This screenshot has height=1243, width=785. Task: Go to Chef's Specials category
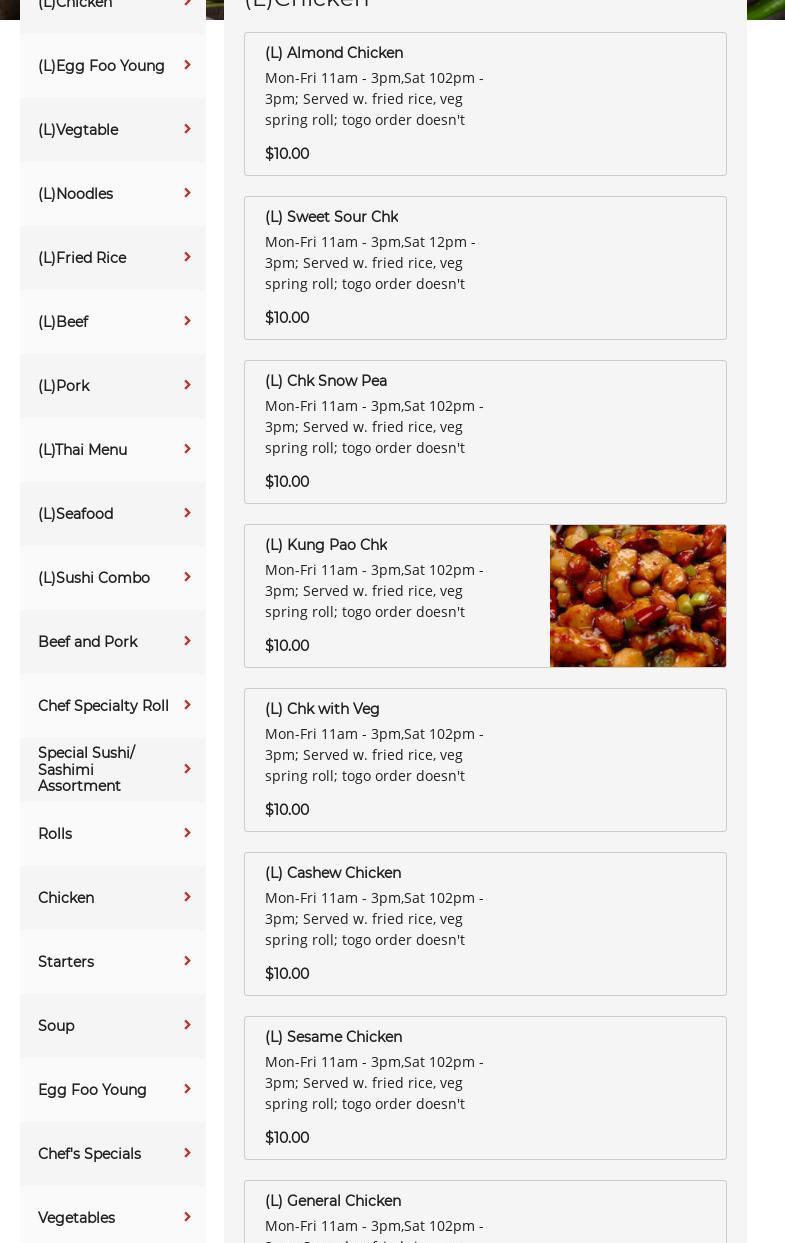pos(112,1154)
